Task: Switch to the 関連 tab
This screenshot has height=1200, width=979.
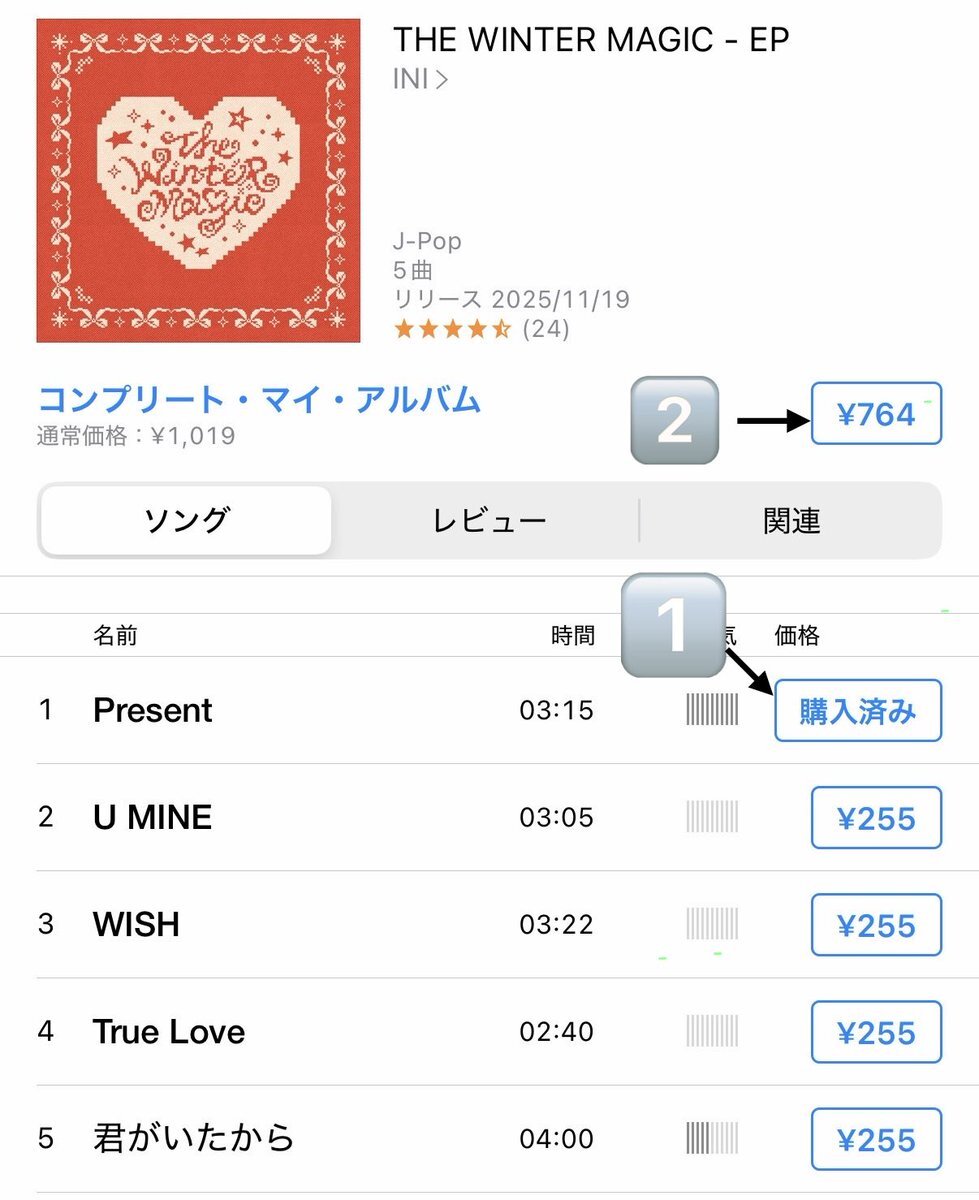Action: pyautogui.click(x=791, y=520)
